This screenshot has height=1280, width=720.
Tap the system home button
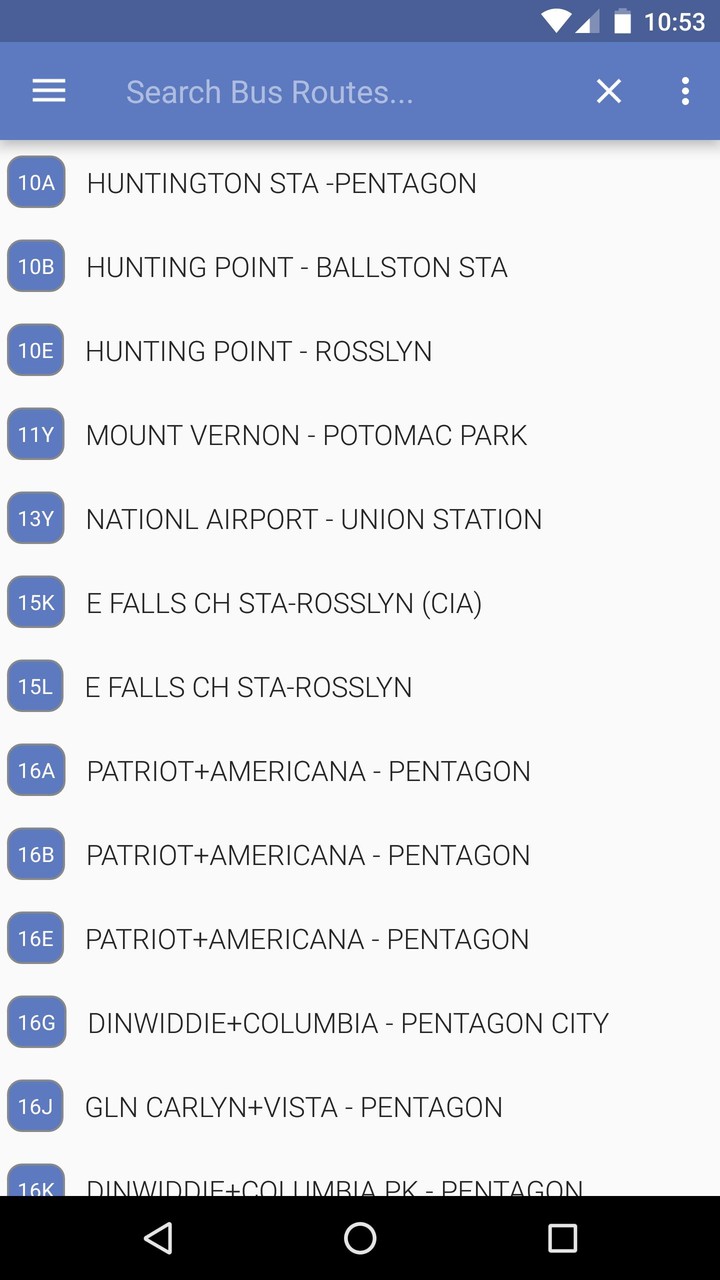[x=360, y=1238]
